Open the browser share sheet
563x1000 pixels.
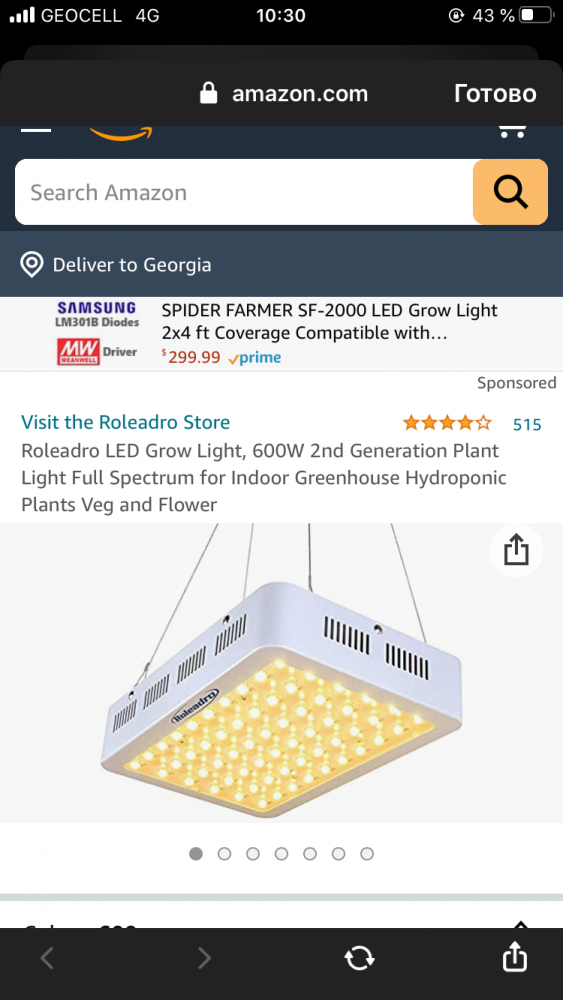pyautogui.click(x=515, y=957)
